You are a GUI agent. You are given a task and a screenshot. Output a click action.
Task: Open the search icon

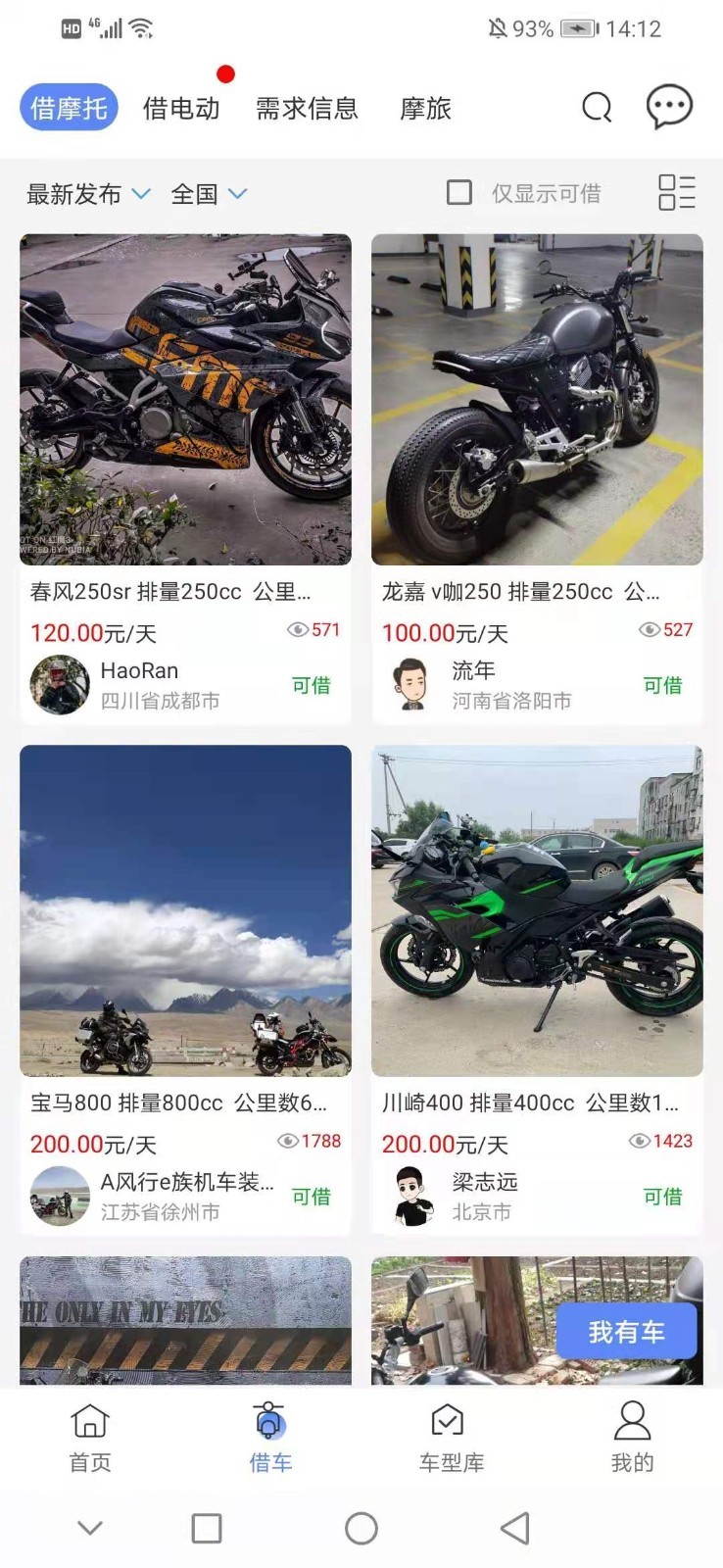pyautogui.click(x=596, y=108)
